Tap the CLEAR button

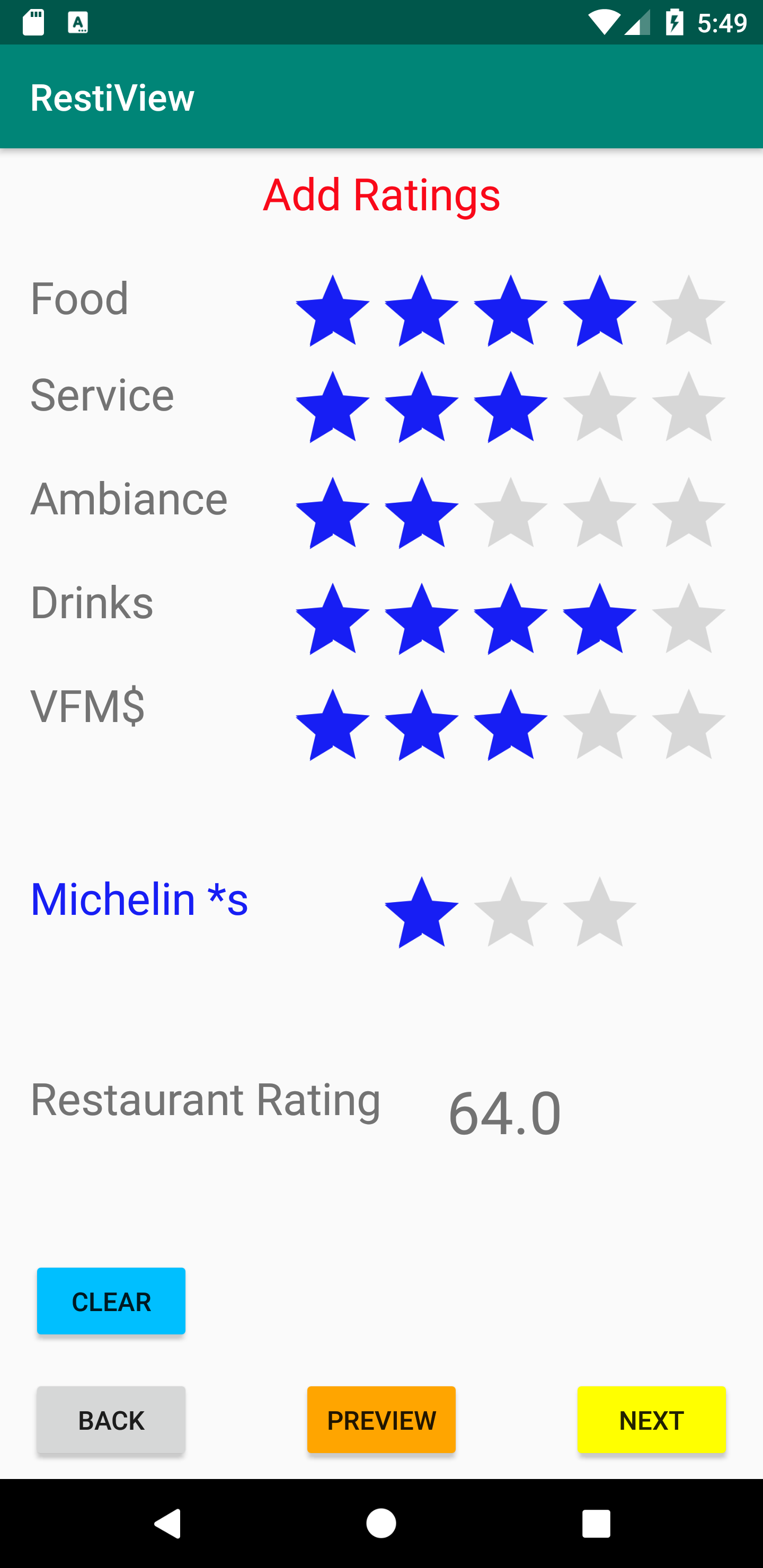[111, 1302]
